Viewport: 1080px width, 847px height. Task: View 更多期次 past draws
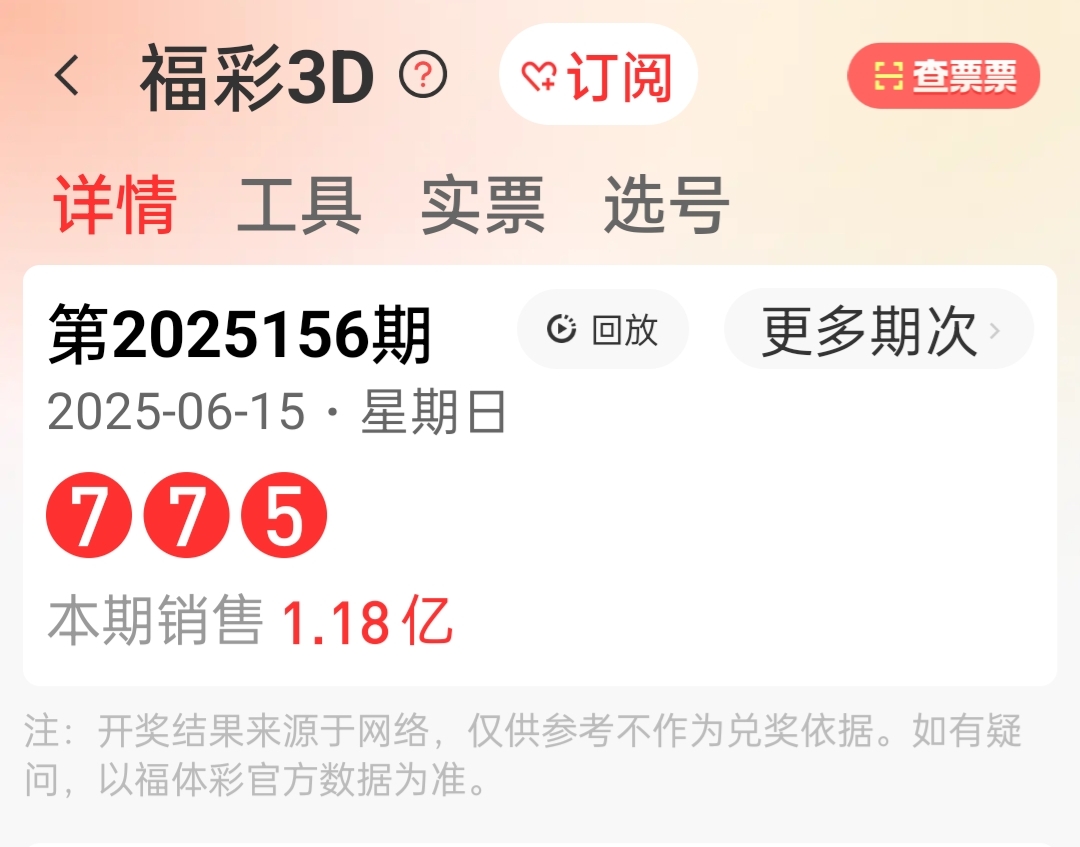tap(878, 330)
